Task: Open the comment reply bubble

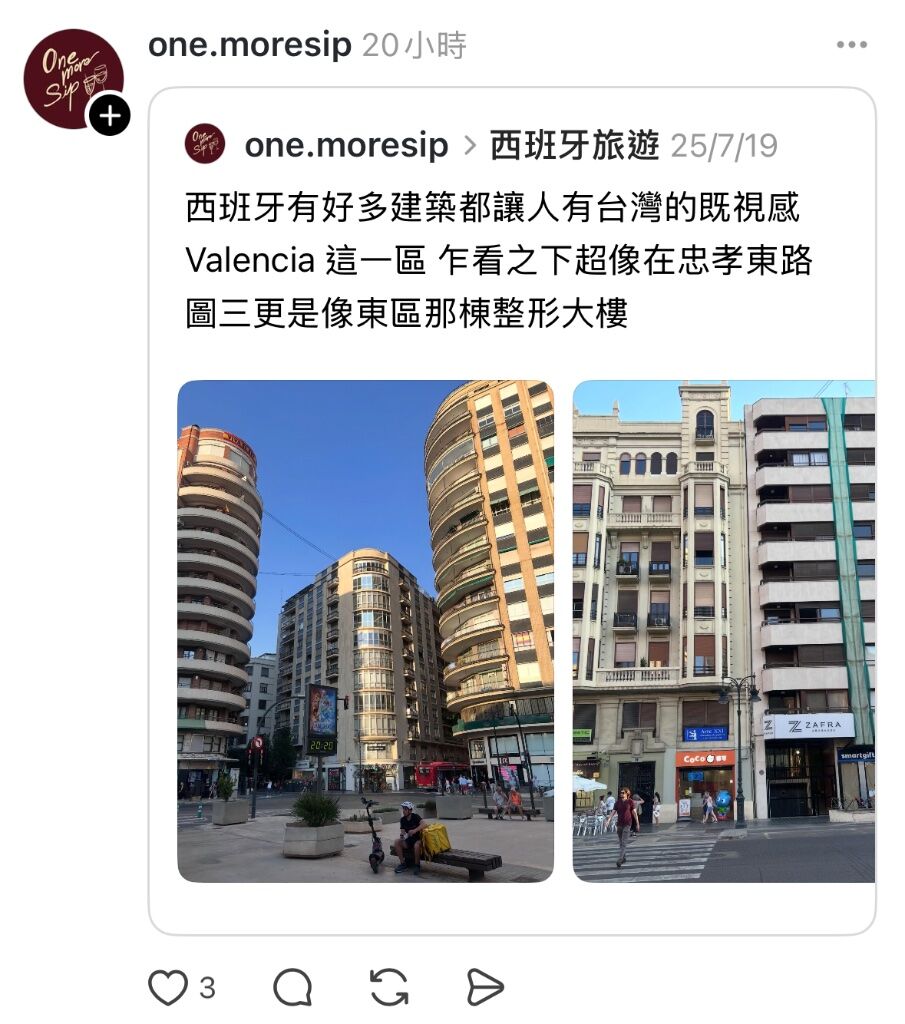Action: [292, 988]
